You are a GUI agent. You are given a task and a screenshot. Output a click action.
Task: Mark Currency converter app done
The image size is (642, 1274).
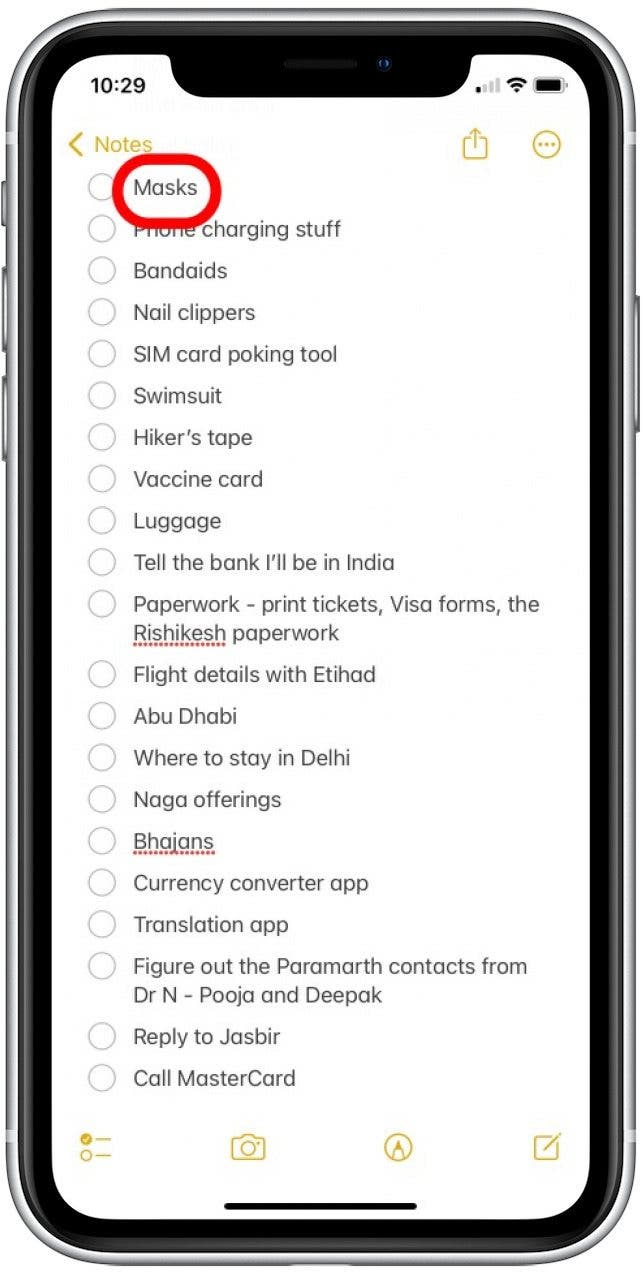click(x=102, y=883)
